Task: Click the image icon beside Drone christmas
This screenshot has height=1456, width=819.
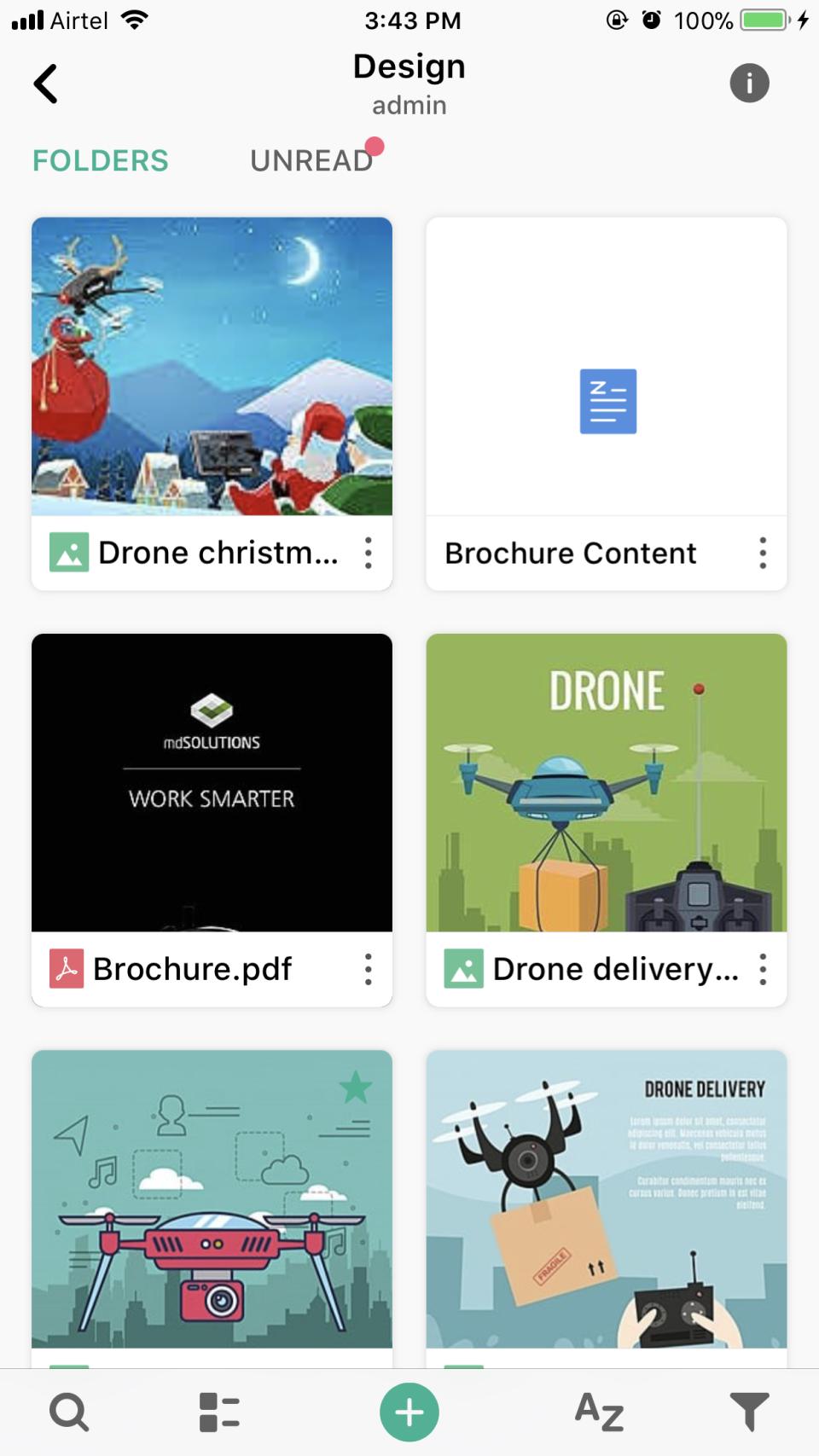Action: pos(68,553)
